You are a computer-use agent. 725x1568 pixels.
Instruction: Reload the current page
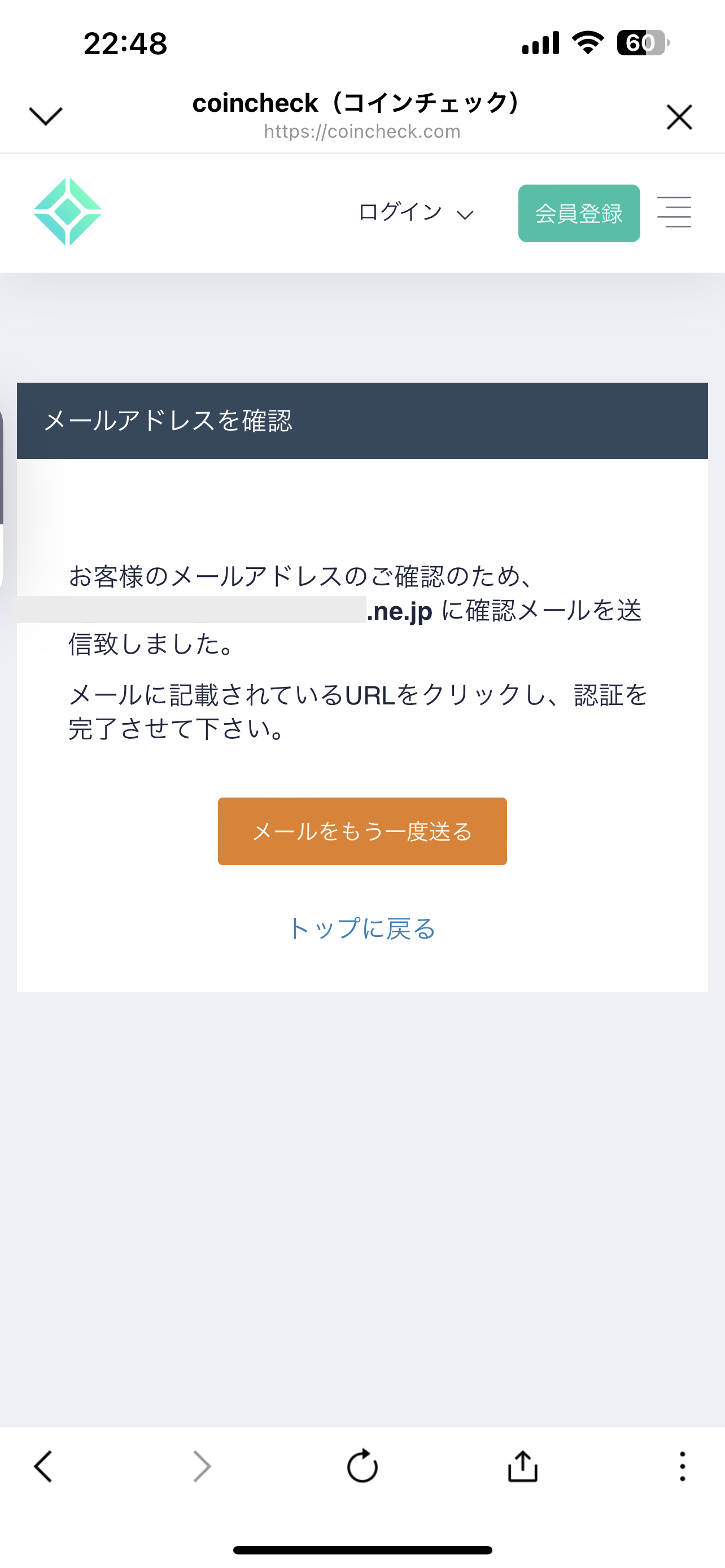coord(362,1465)
